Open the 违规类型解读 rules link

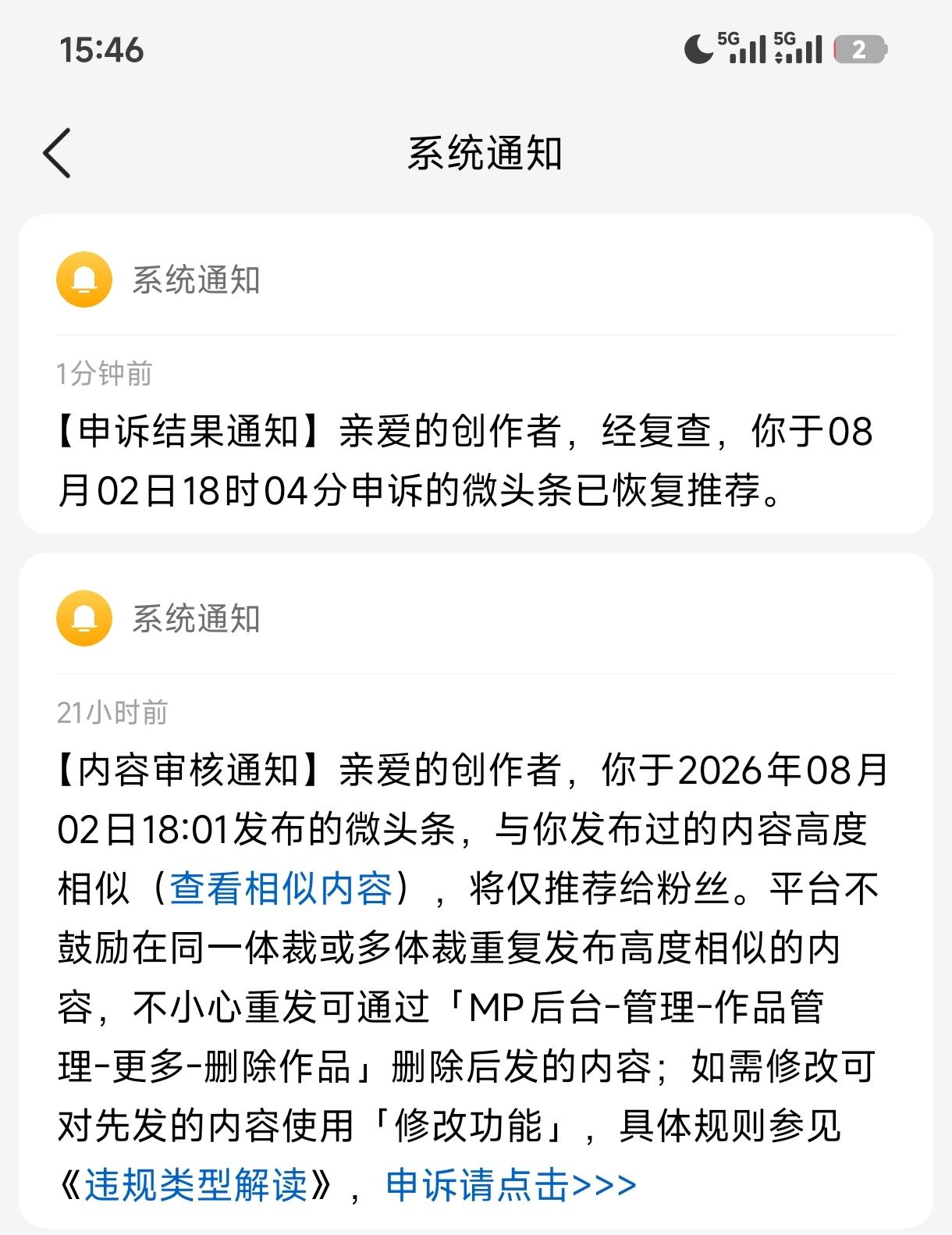[196, 1185]
